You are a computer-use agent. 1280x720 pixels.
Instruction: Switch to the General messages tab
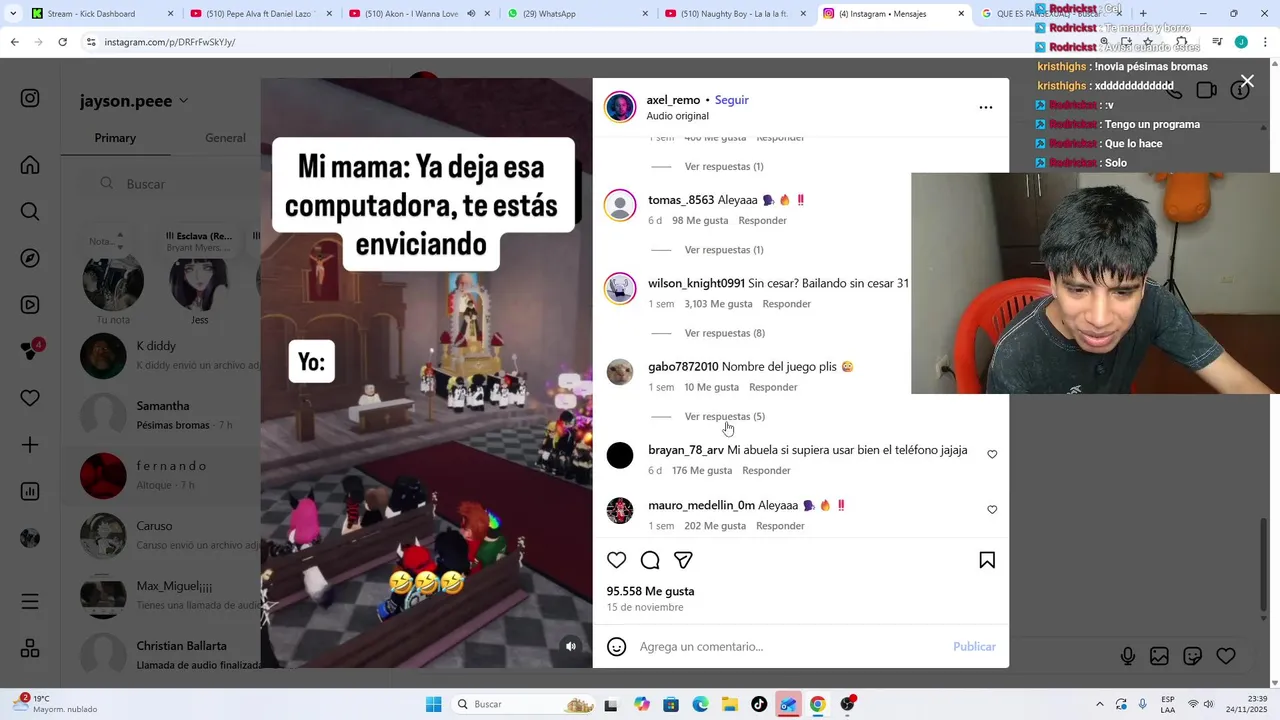pos(225,138)
